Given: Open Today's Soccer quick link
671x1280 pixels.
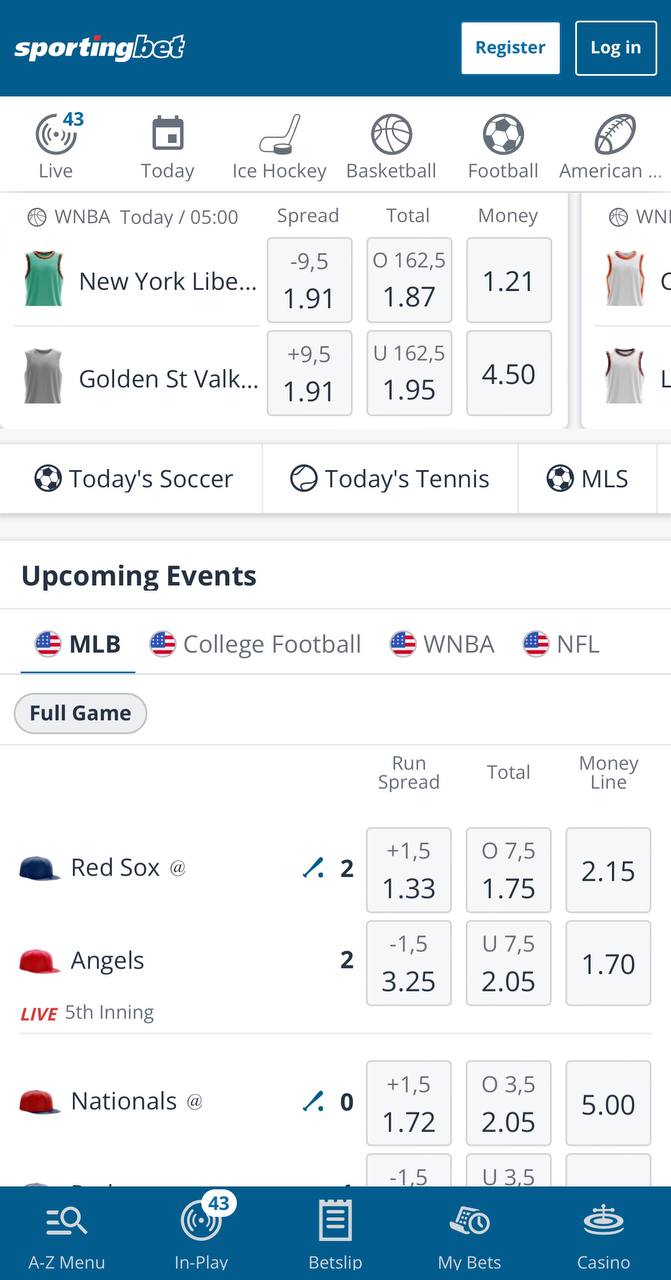Looking at the screenshot, I should click(132, 479).
